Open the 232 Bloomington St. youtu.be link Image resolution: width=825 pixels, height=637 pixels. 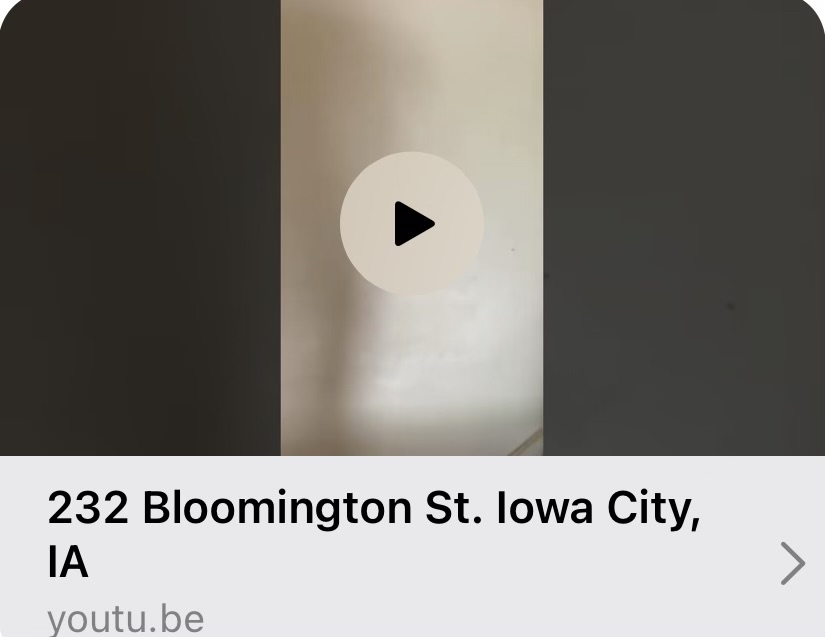(x=791, y=563)
